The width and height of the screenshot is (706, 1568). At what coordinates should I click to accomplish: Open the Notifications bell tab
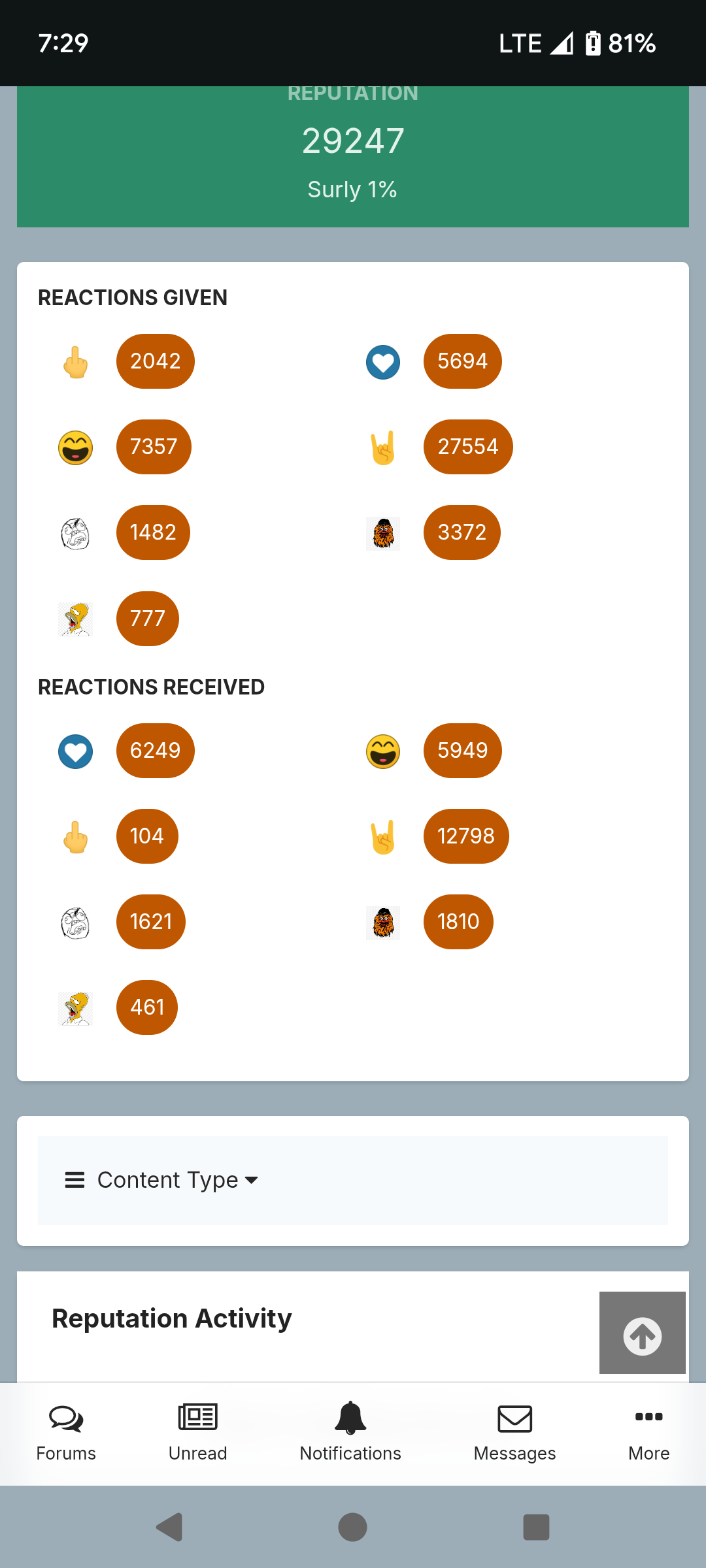(x=350, y=1433)
